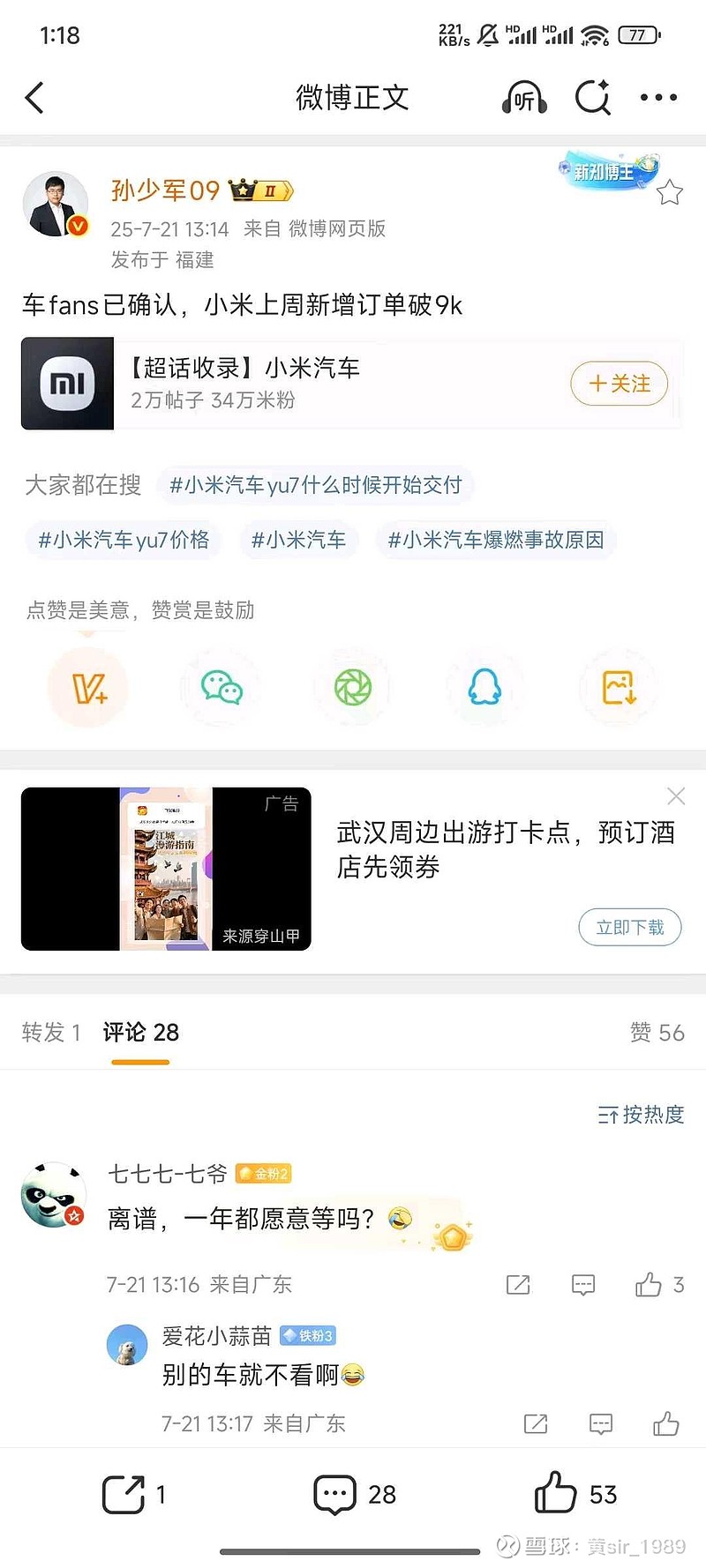Toggle the star to favorite this post

(669, 190)
